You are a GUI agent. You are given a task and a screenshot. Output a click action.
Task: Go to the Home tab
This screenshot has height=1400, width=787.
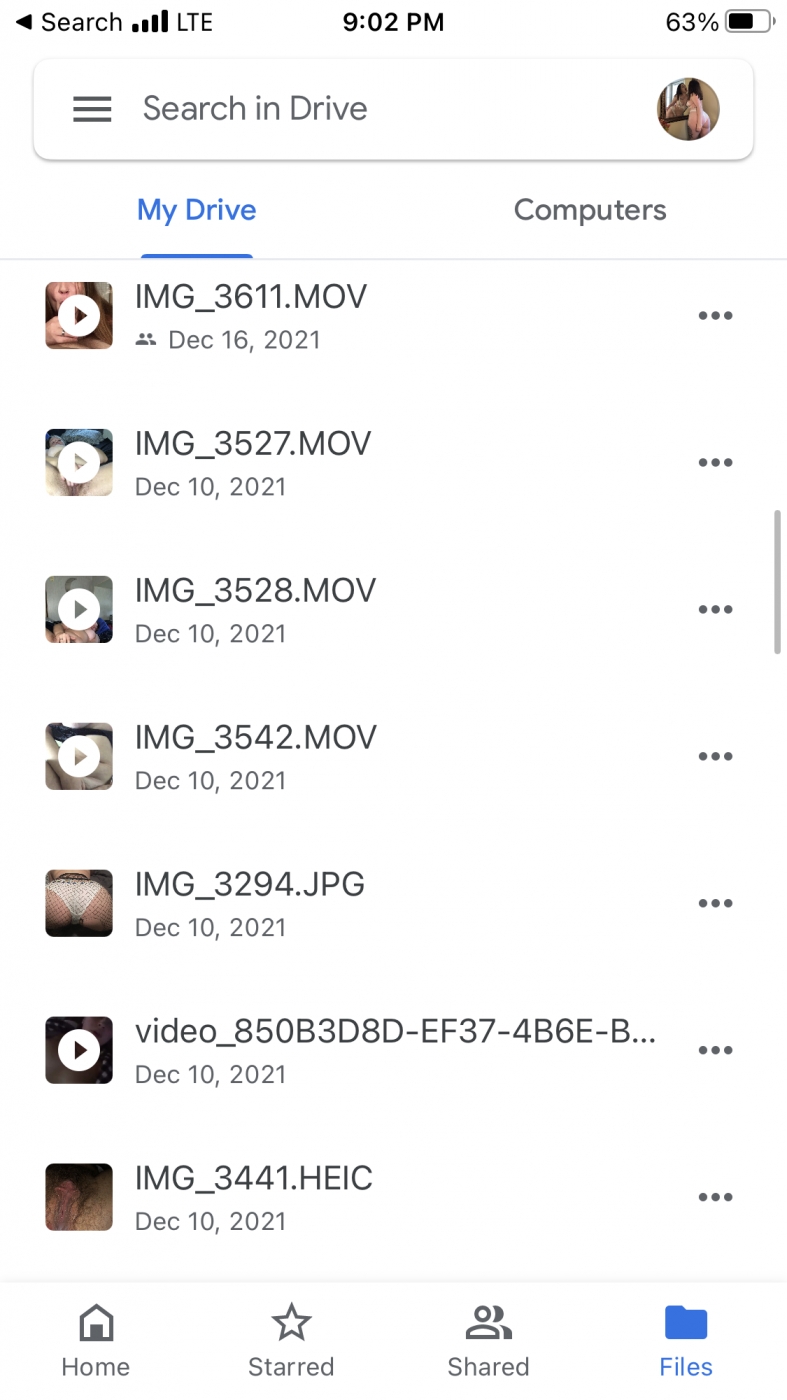[96, 1341]
